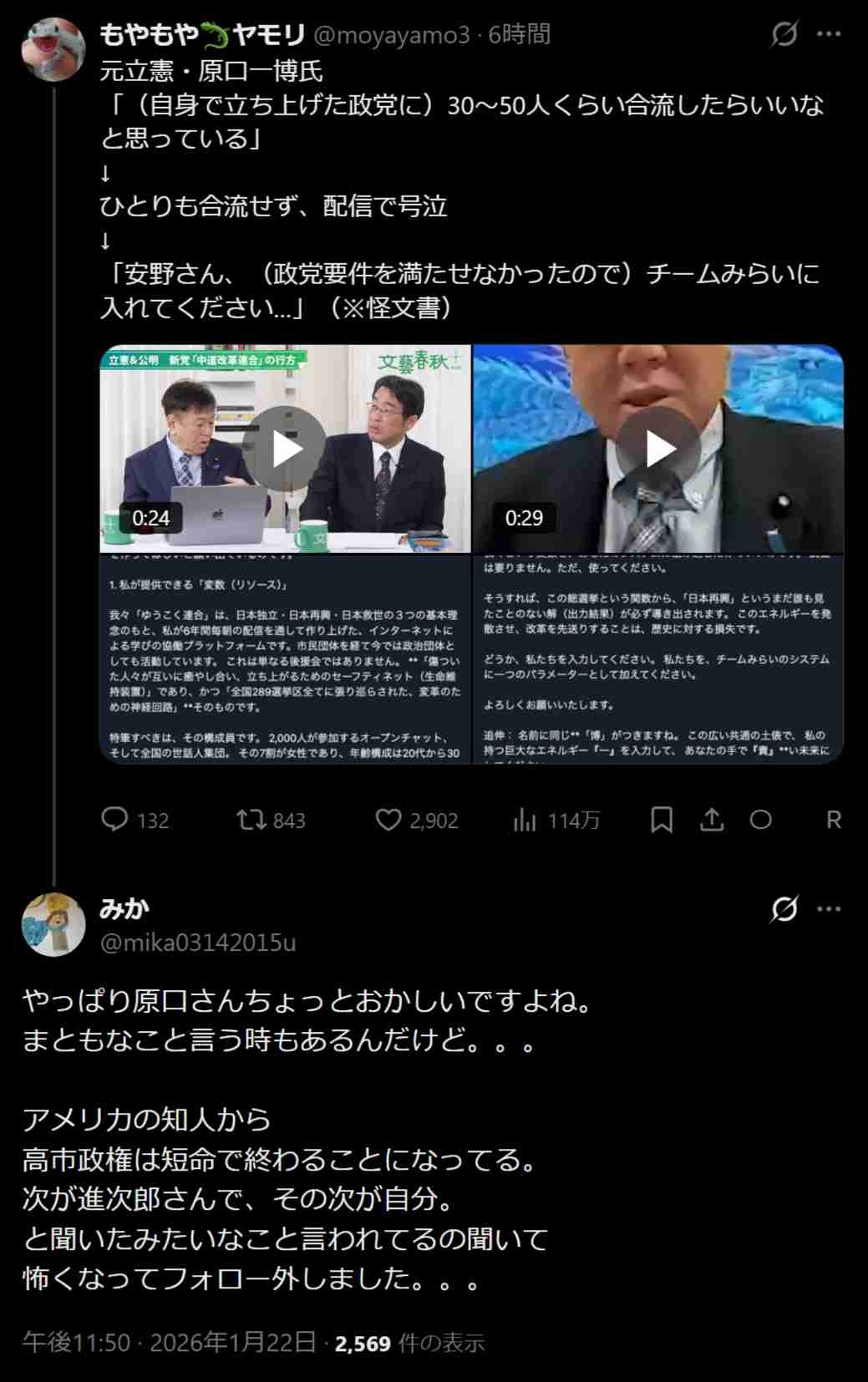Share もやもやヤモリ's post
This screenshot has width=868, height=1382.
pyautogui.click(x=712, y=820)
